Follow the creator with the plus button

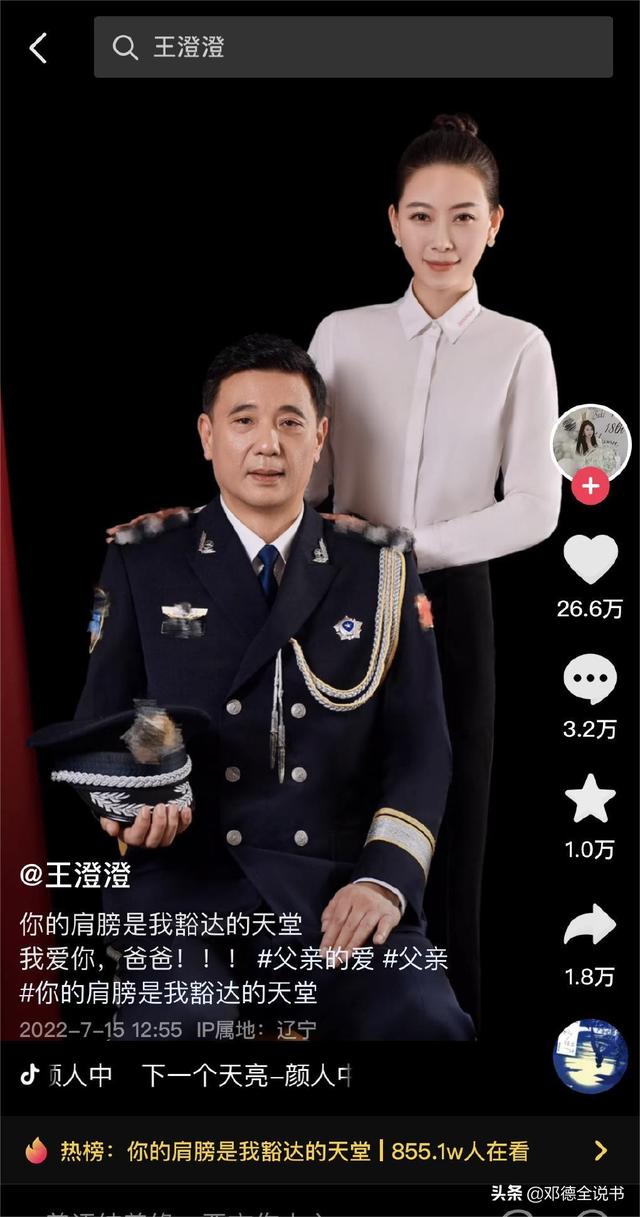pos(591,486)
